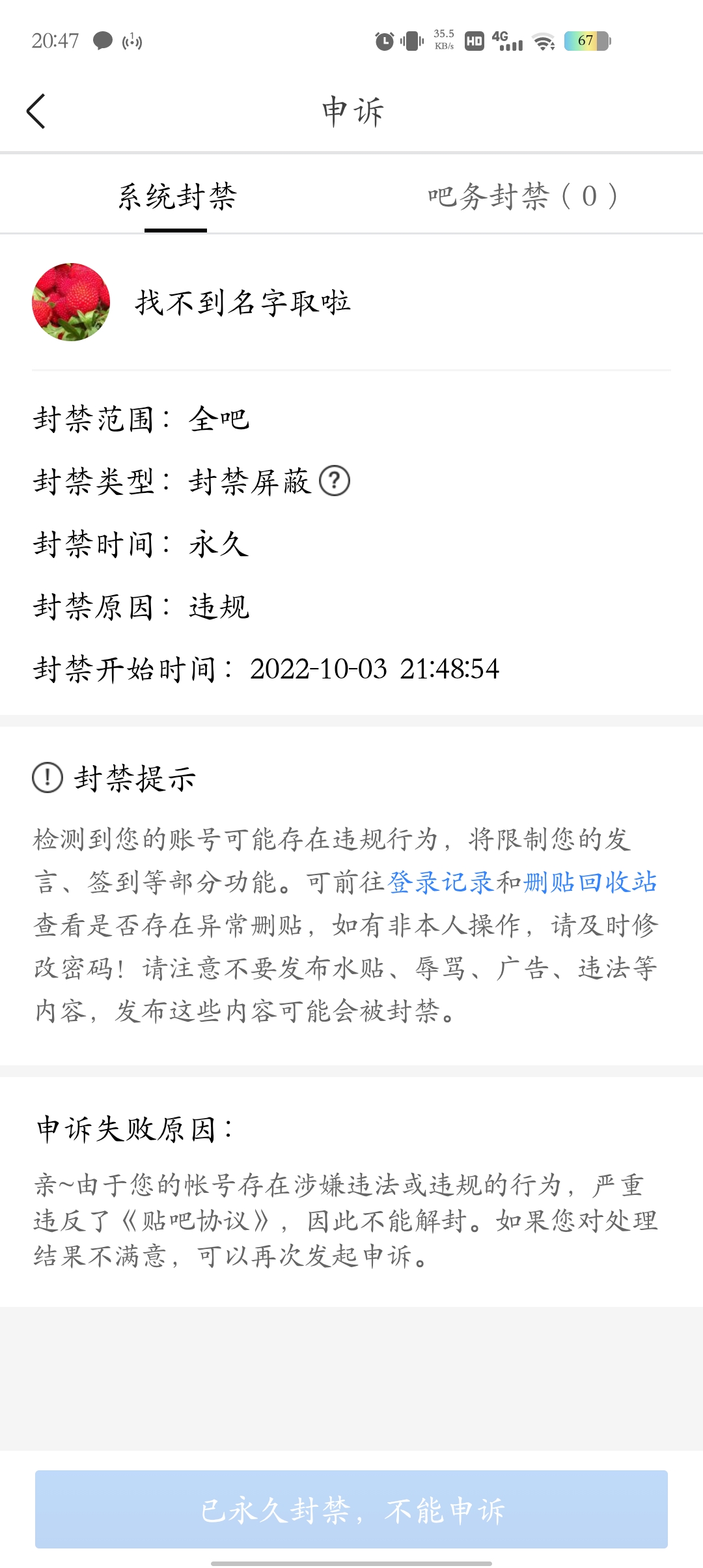Go back from the 申诉 page
Image resolution: width=703 pixels, height=1568 pixels.
[36, 111]
